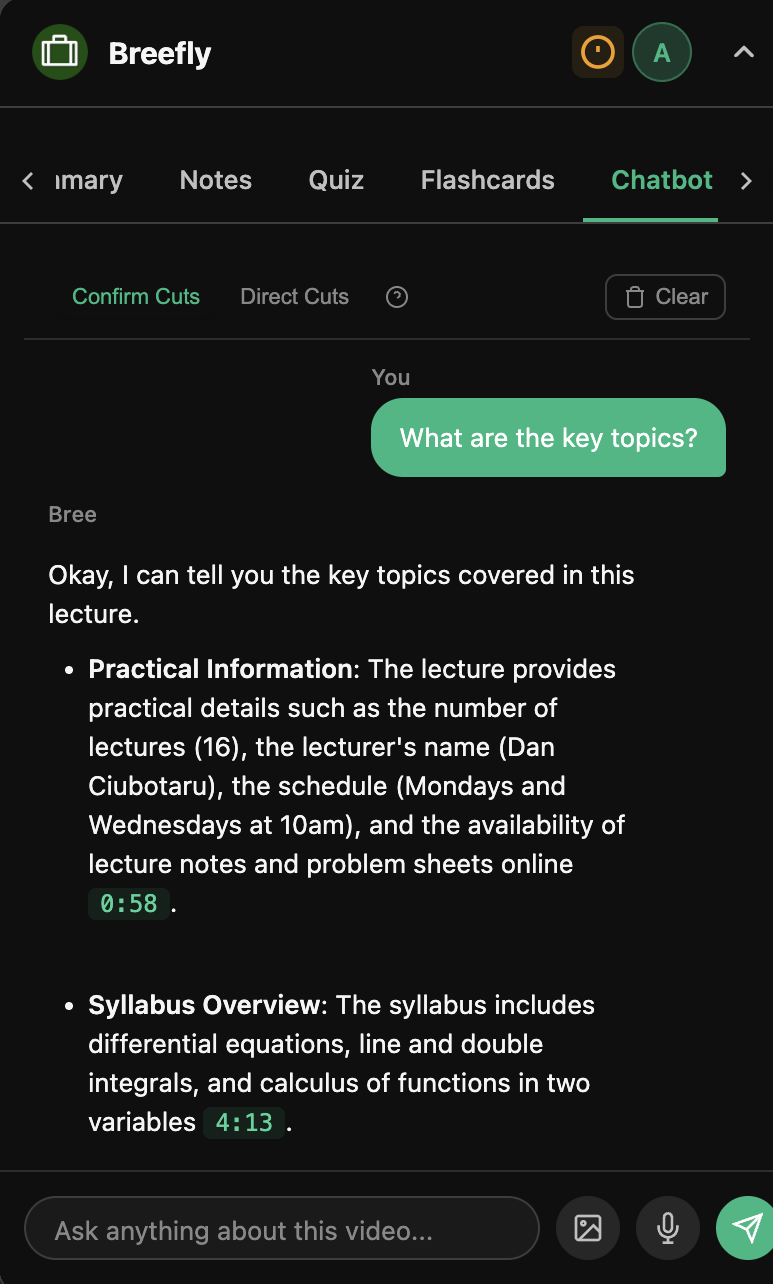Open the help icon next to Direct Cuts
773x1284 pixels.
point(396,297)
